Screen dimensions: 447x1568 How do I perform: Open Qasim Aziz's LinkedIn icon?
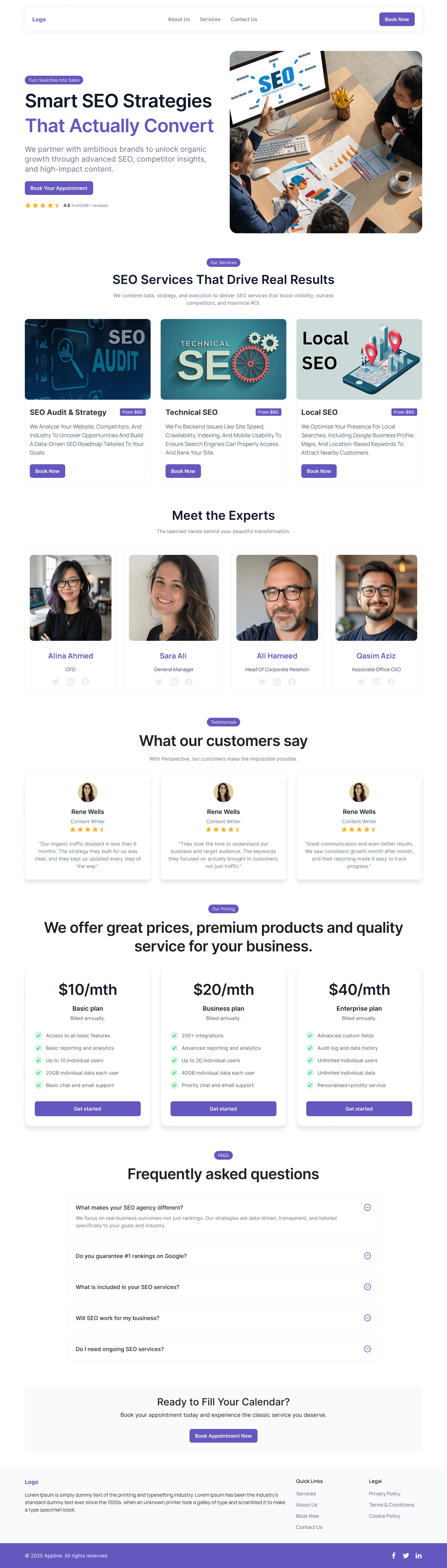pos(376,682)
